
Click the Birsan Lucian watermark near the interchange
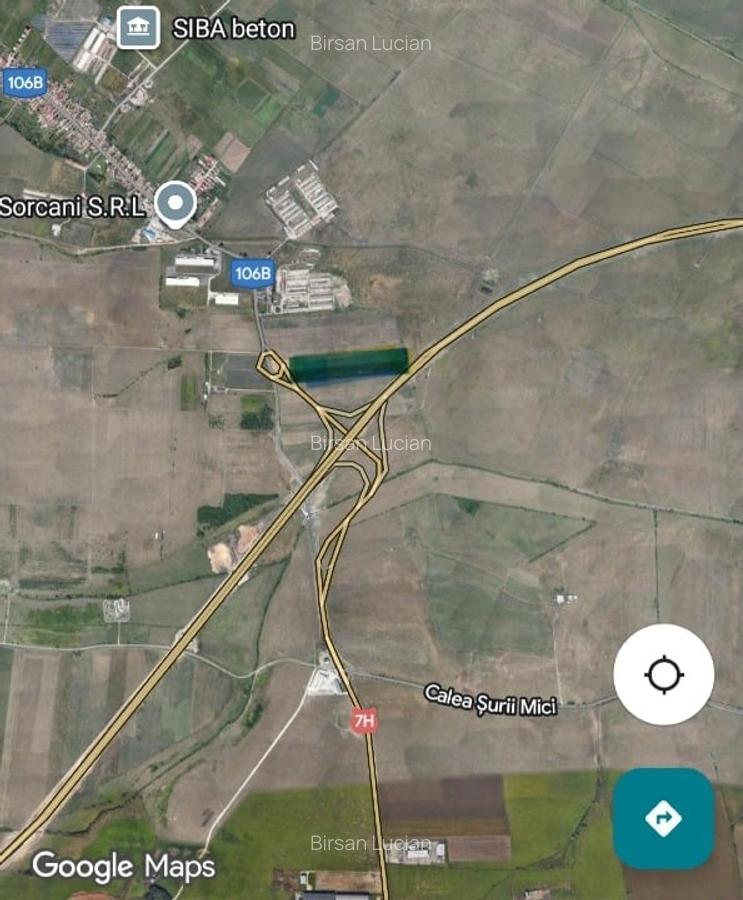(x=372, y=441)
